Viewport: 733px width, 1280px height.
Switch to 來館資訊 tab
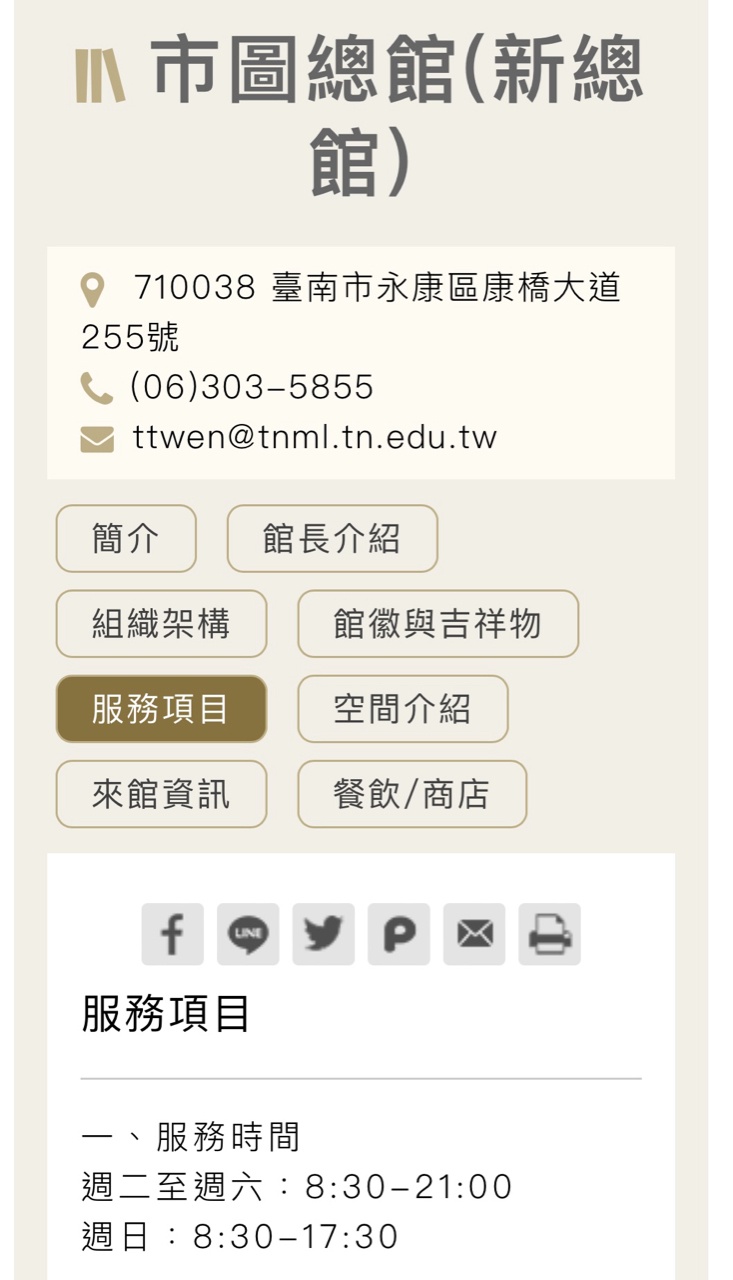point(161,794)
